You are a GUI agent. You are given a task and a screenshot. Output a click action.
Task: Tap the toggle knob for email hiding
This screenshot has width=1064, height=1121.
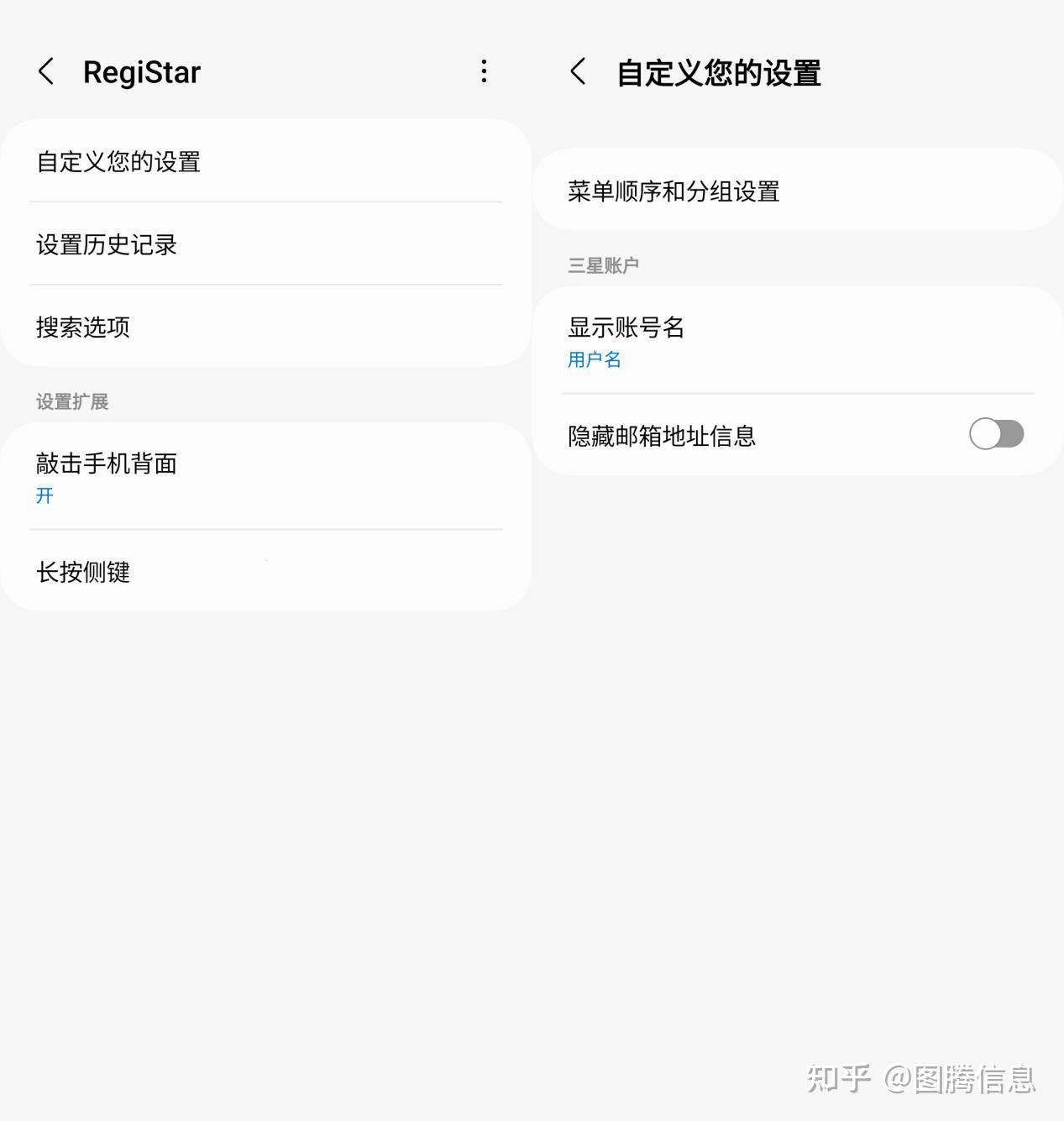click(x=986, y=434)
